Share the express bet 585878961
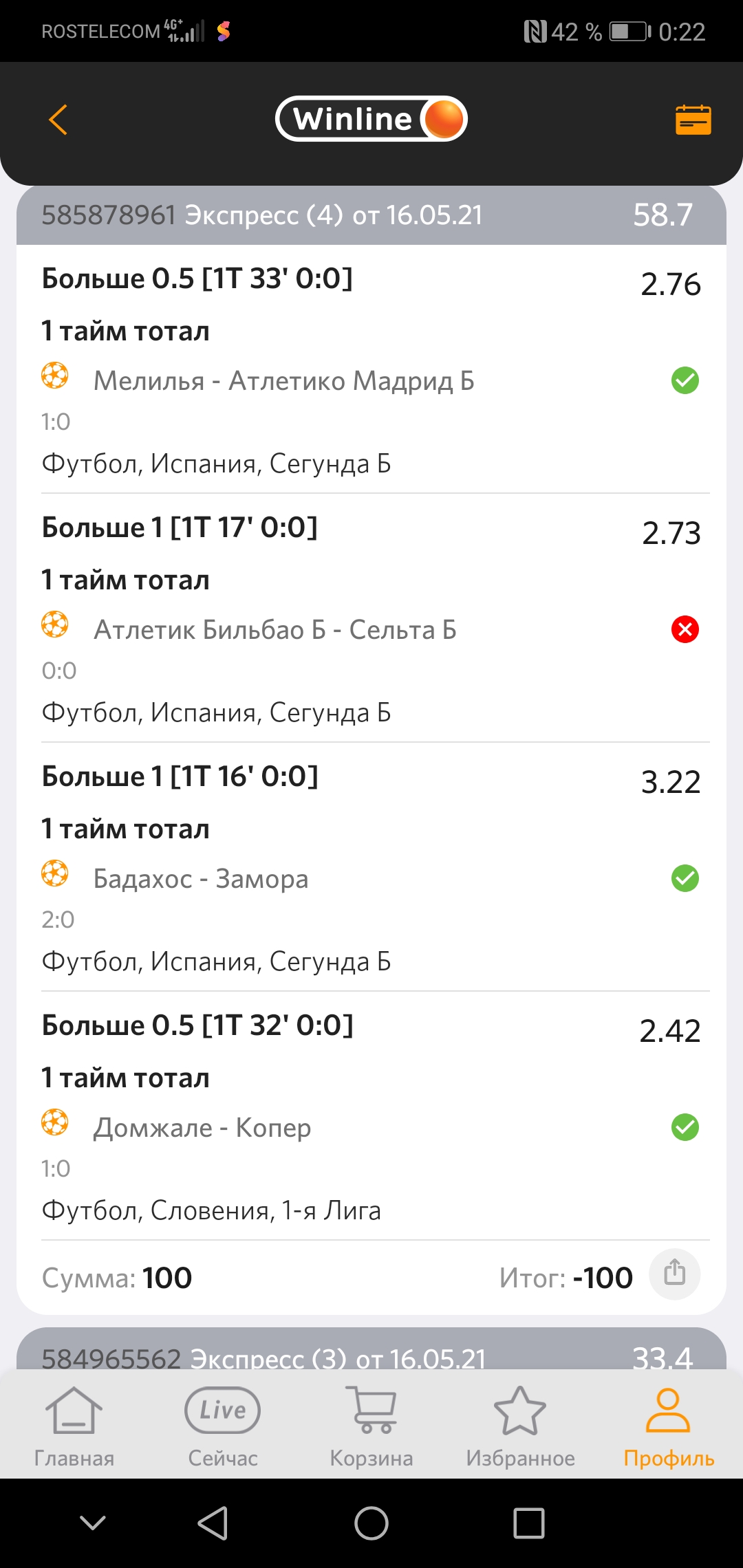This screenshot has width=743, height=1568. coord(674,1273)
